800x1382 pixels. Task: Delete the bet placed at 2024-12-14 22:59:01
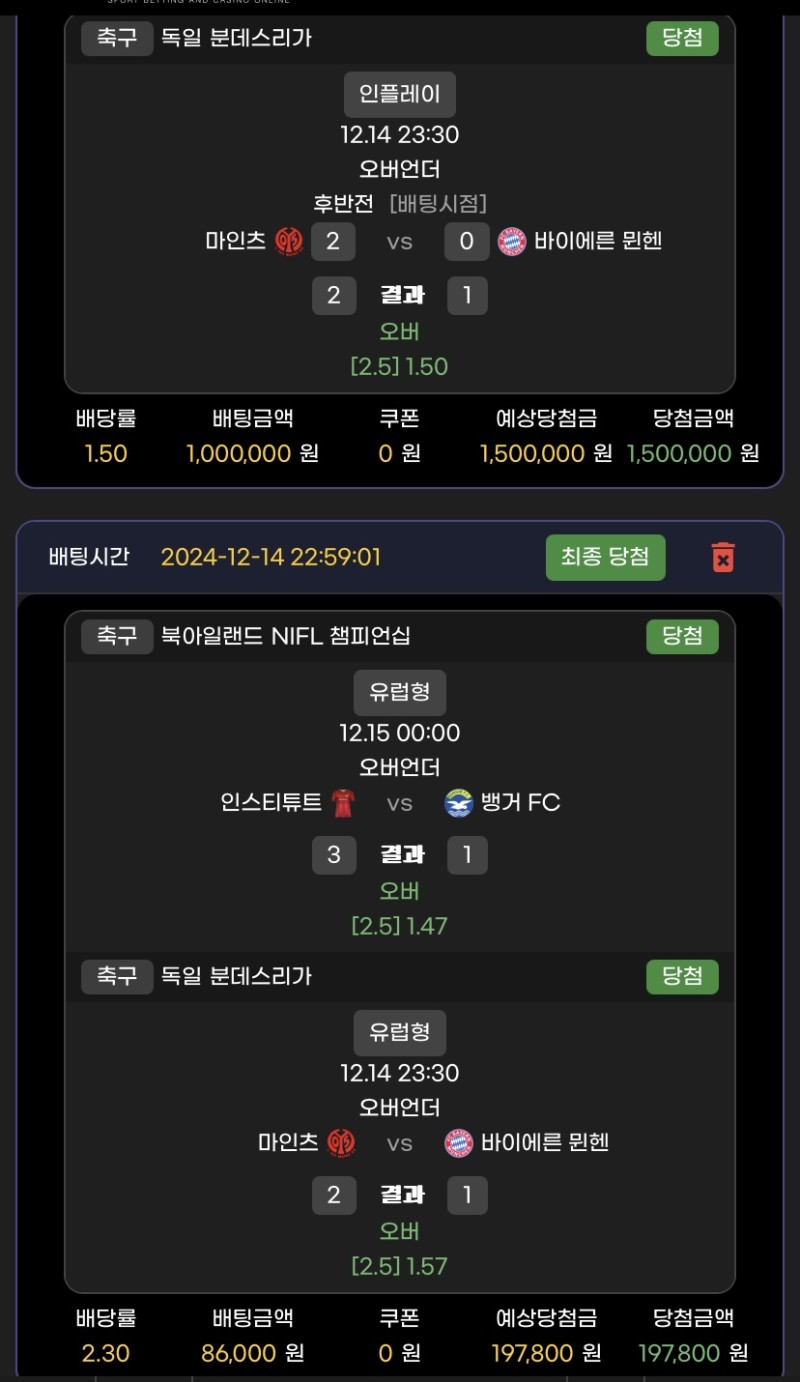tap(723, 557)
